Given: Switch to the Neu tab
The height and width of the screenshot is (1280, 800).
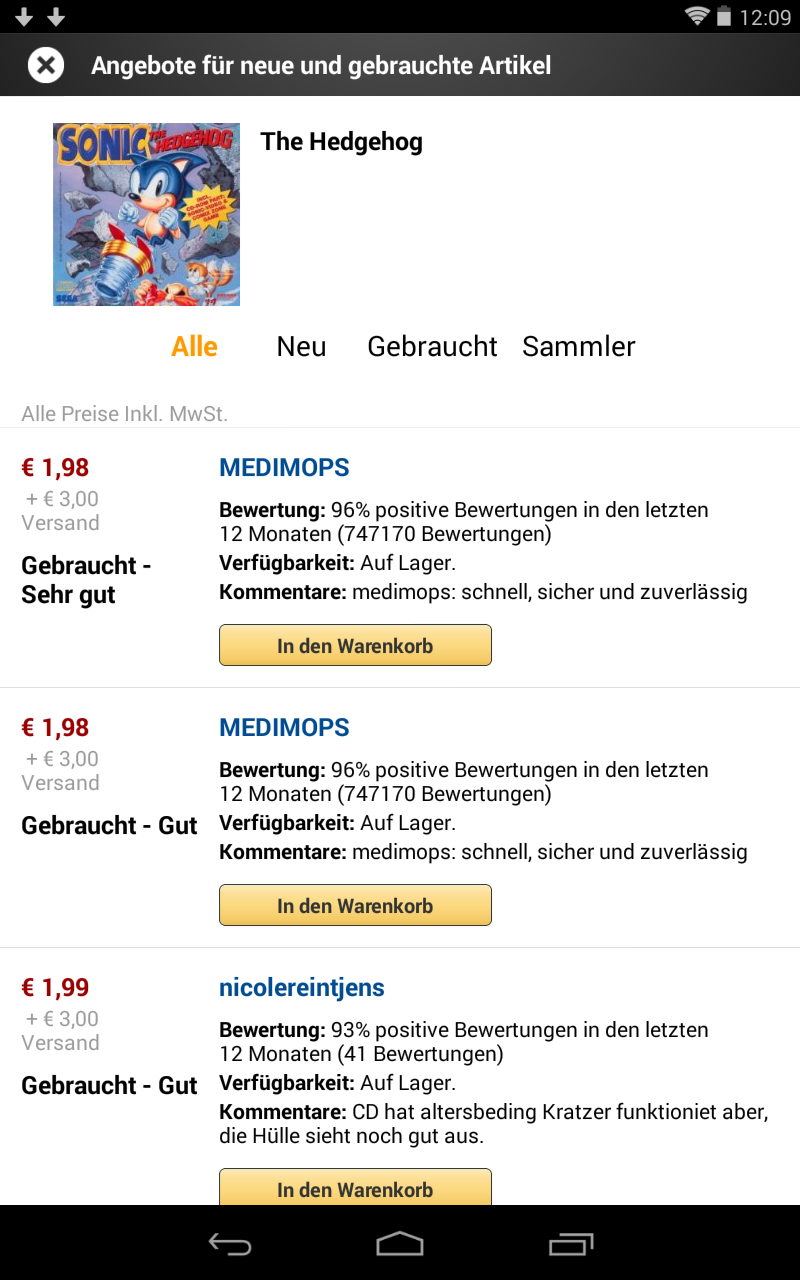Looking at the screenshot, I should coord(301,346).
